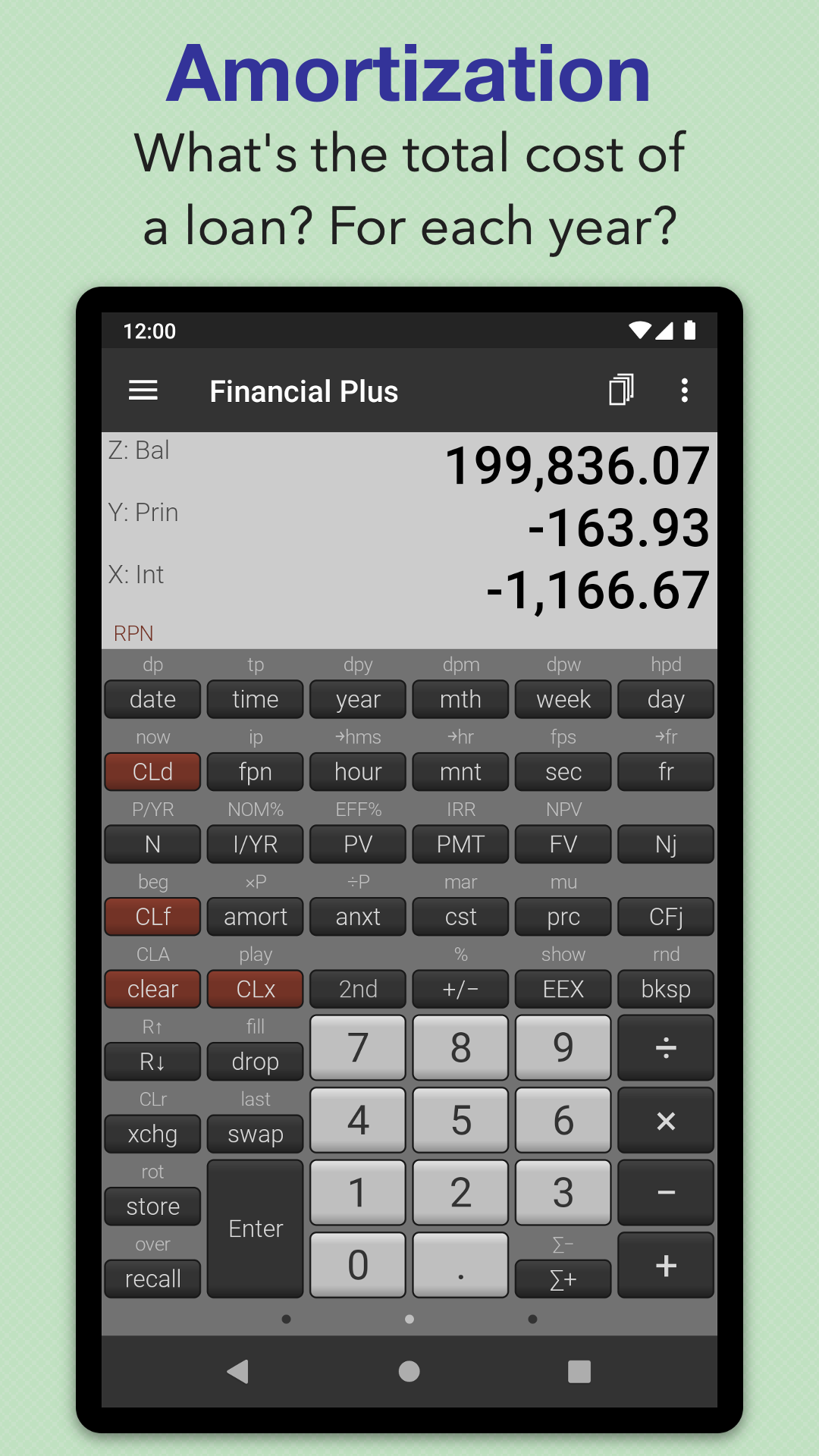This screenshot has width=819, height=1456.
Task: Toggle RPN entry mode indicator
Action: pos(133,633)
